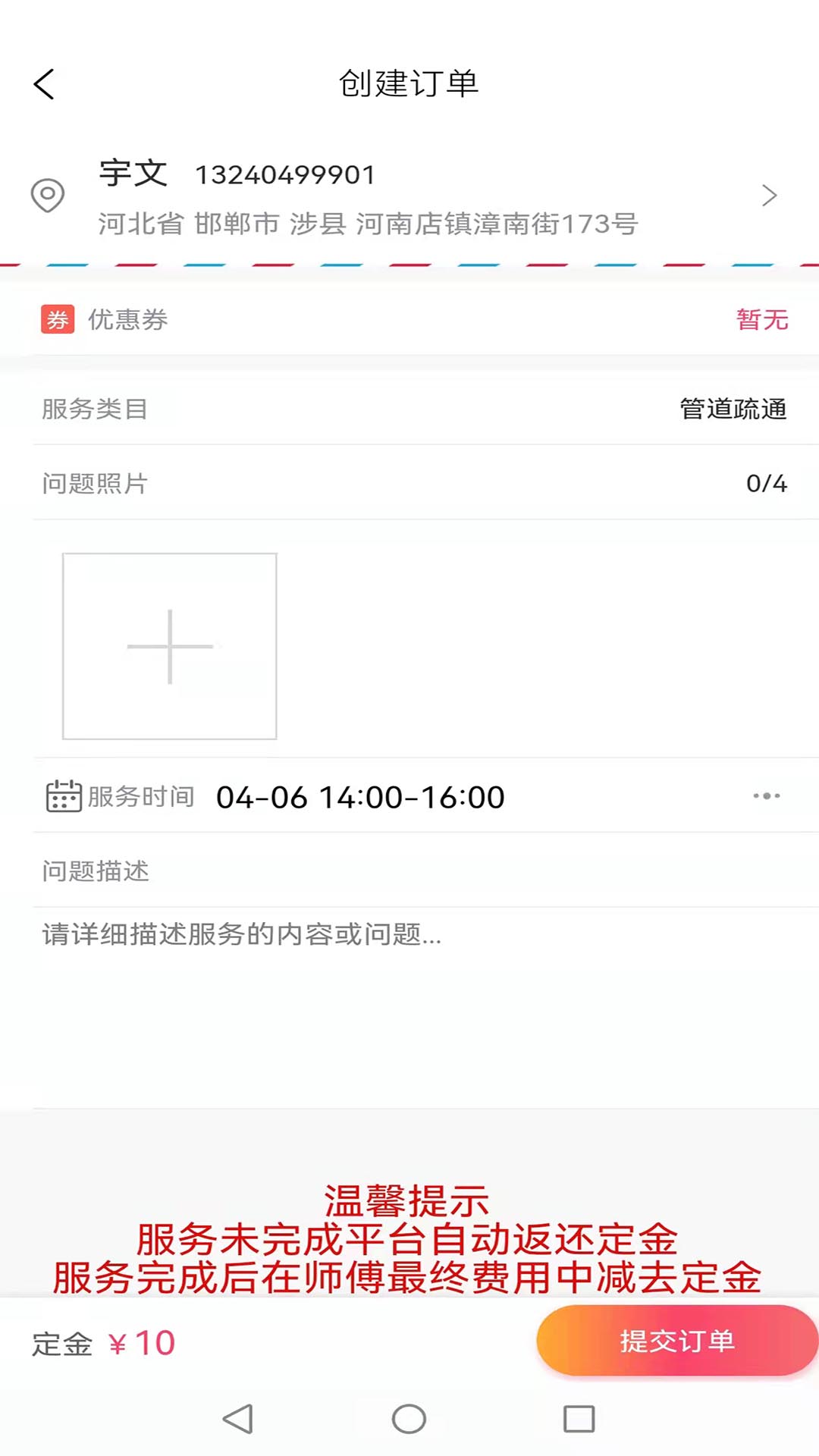Click the back arrow to exit order creation

tap(45, 83)
